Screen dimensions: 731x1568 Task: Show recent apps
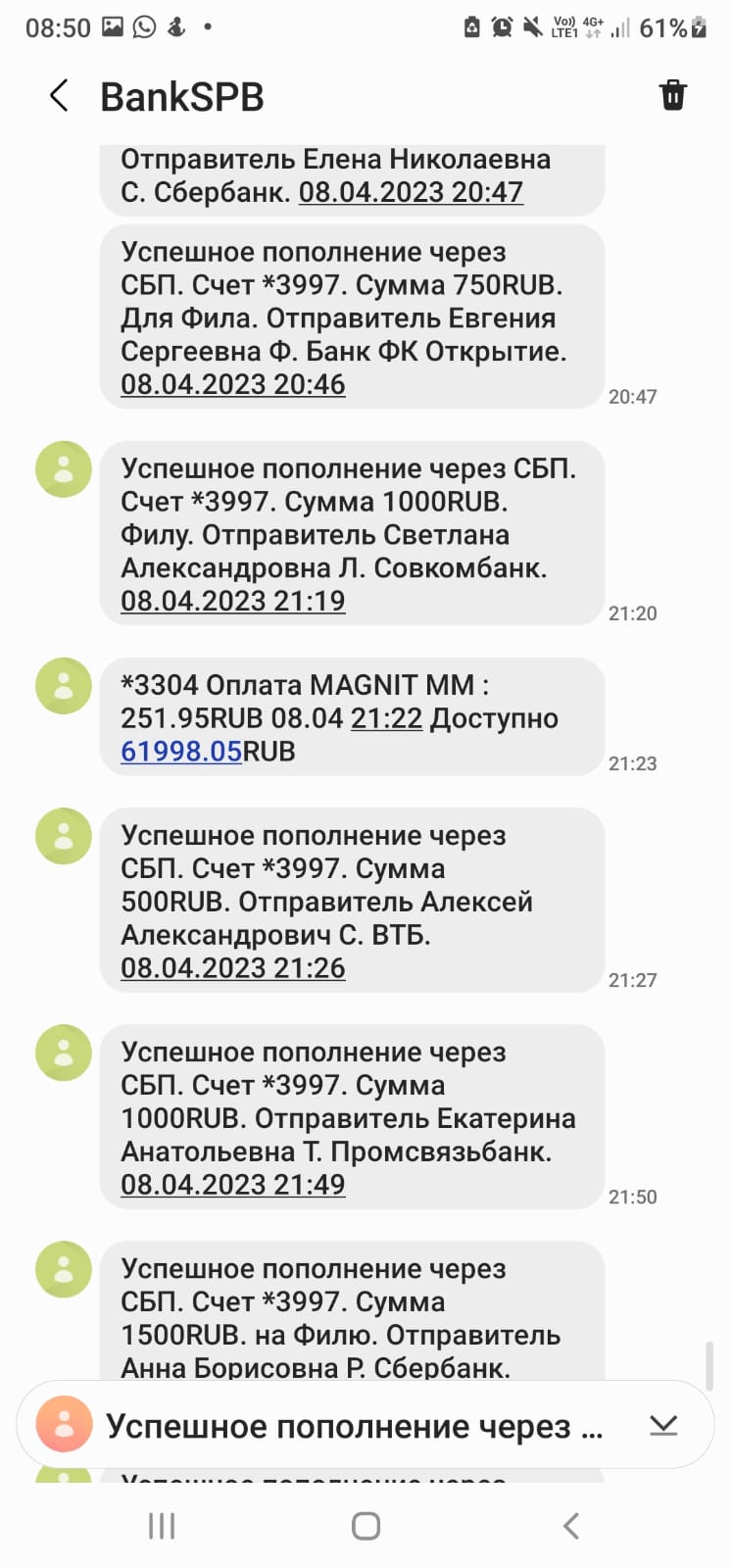tap(162, 1526)
